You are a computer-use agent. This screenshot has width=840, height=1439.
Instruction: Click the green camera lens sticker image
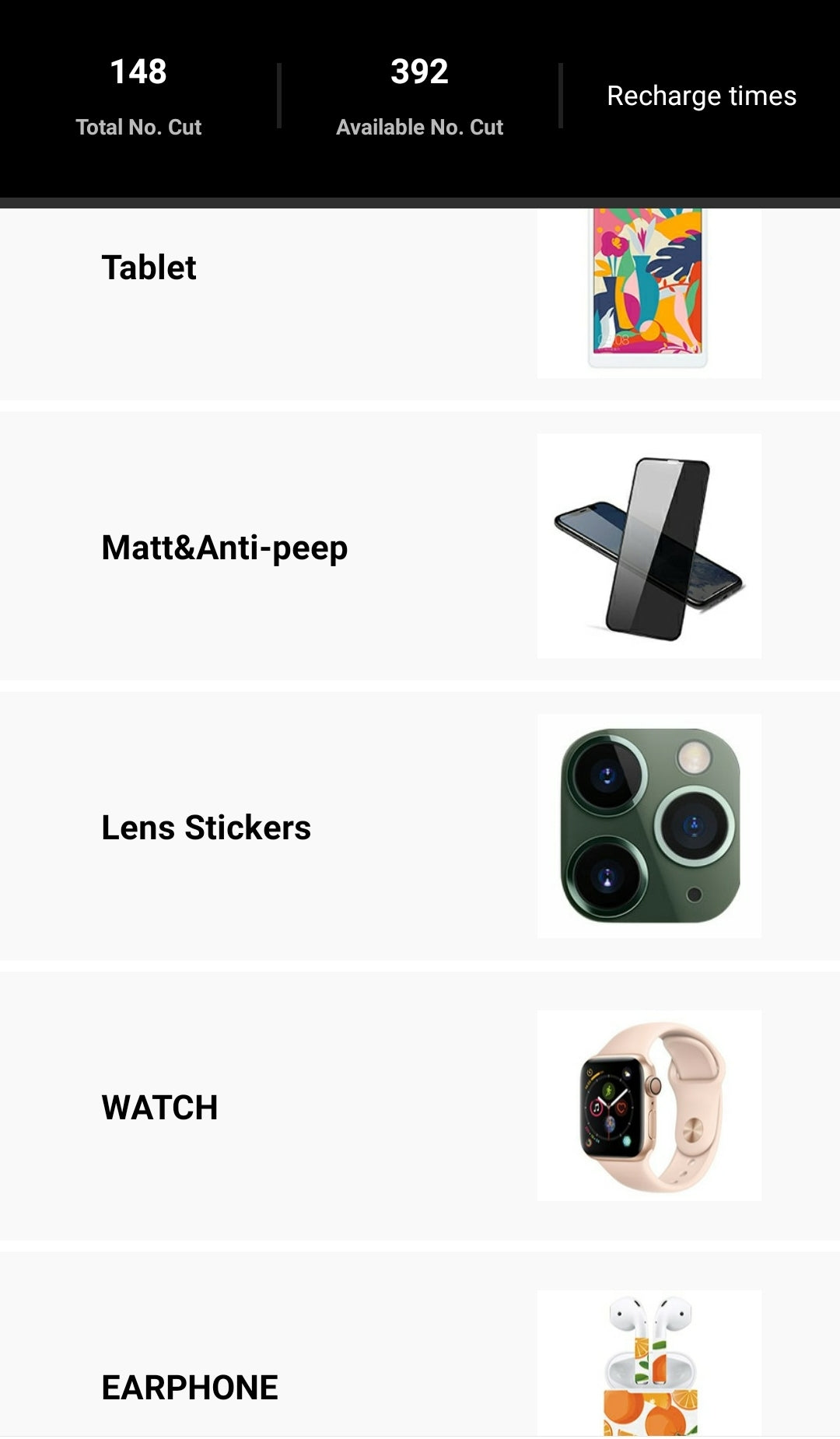(x=648, y=827)
